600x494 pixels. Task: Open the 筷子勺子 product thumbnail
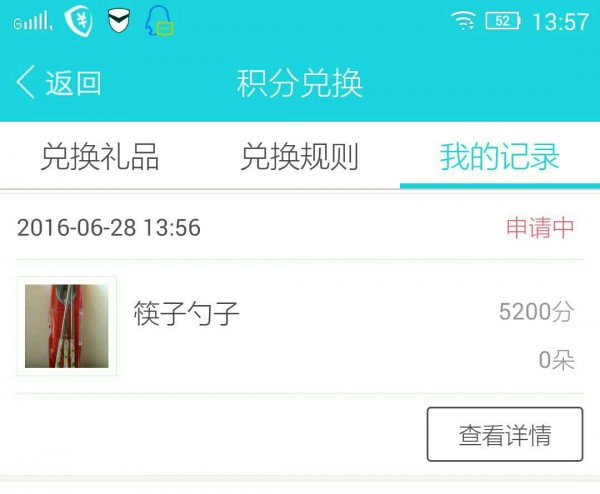pyautogui.click(x=67, y=326)
